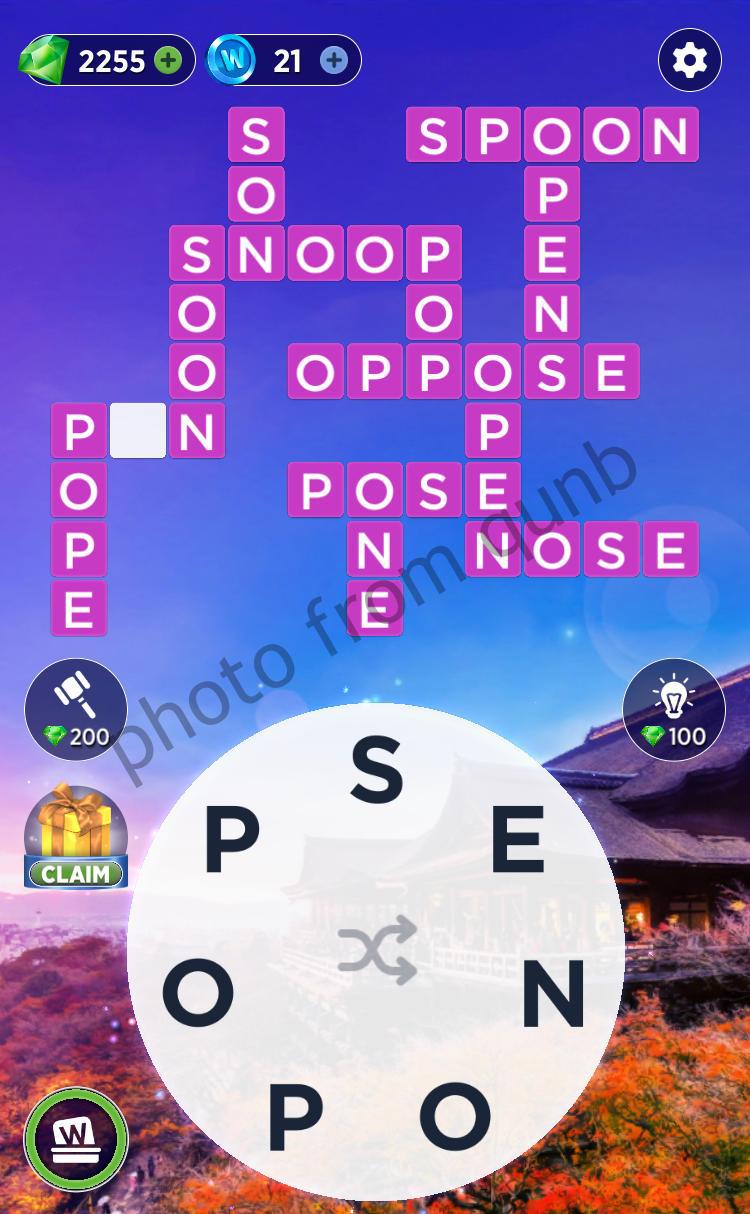Claim the gift box reward
Viewport: 750px width, 1214px height.
click(x=76, y=838)
